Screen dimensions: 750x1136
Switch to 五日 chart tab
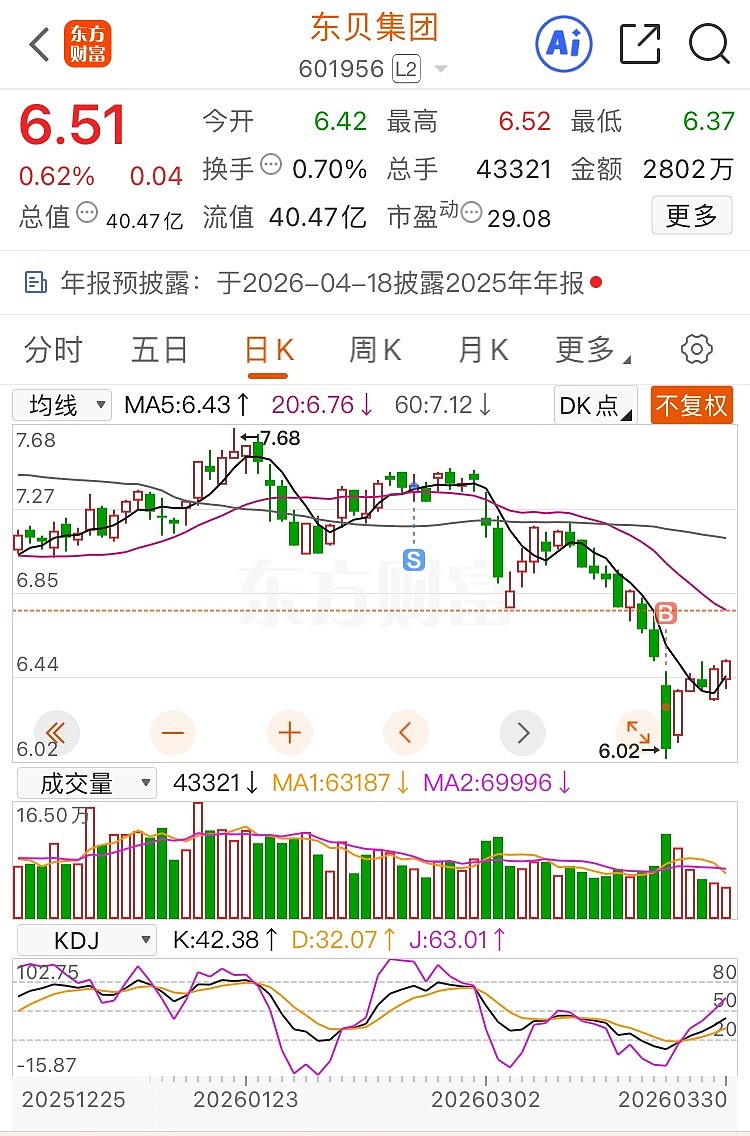tap(160, 350)
